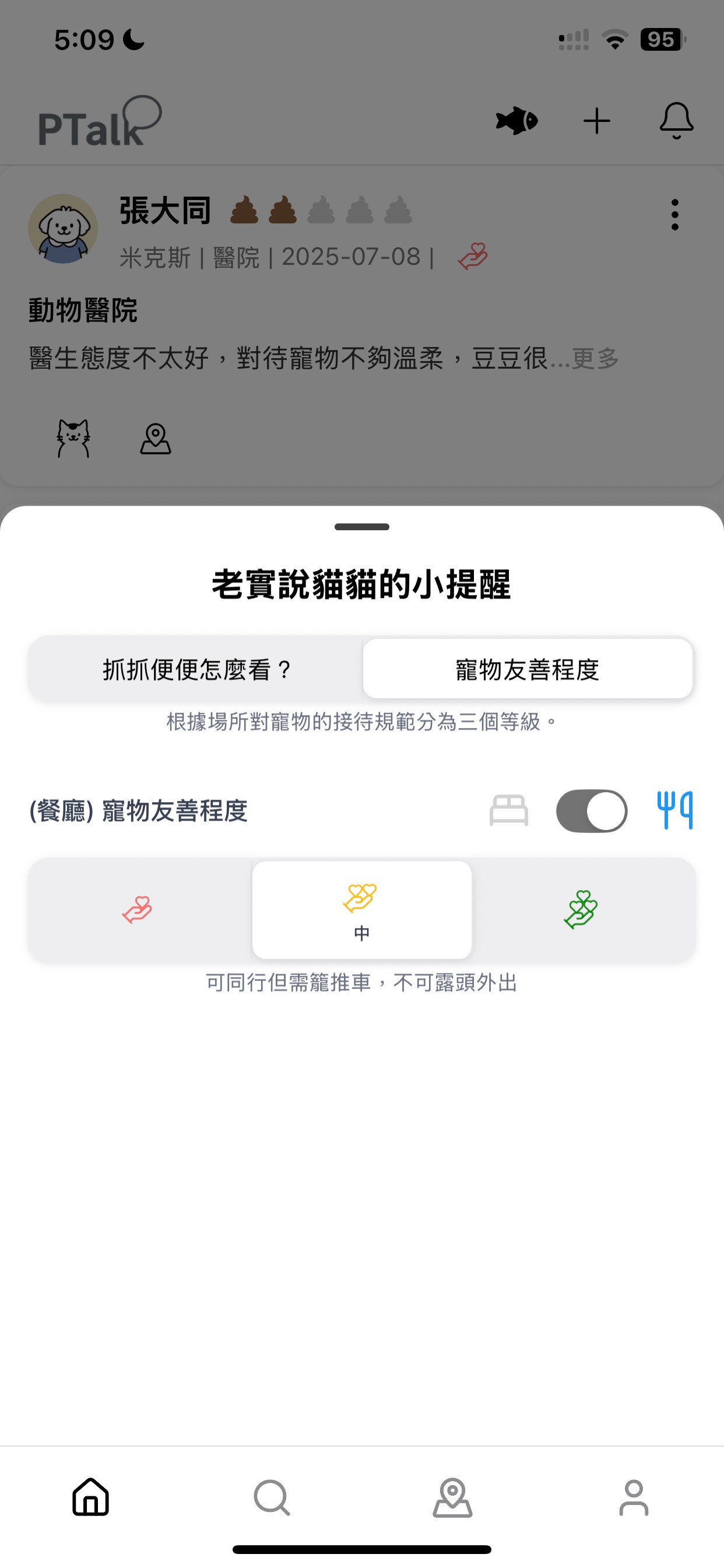
Task: Choose the yellow 中 friendliness level
Action: [361, 909]
